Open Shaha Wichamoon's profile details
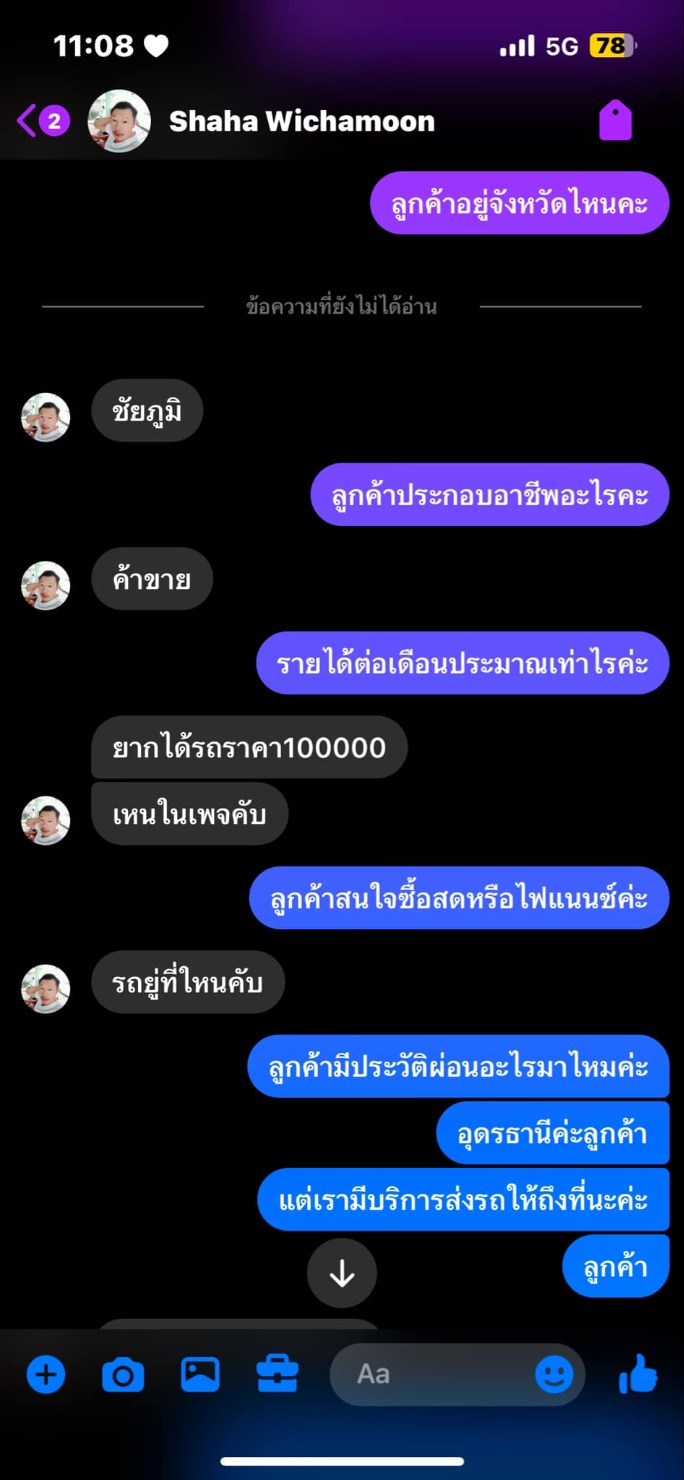684x1480 pixels. (x=300, y=121)
